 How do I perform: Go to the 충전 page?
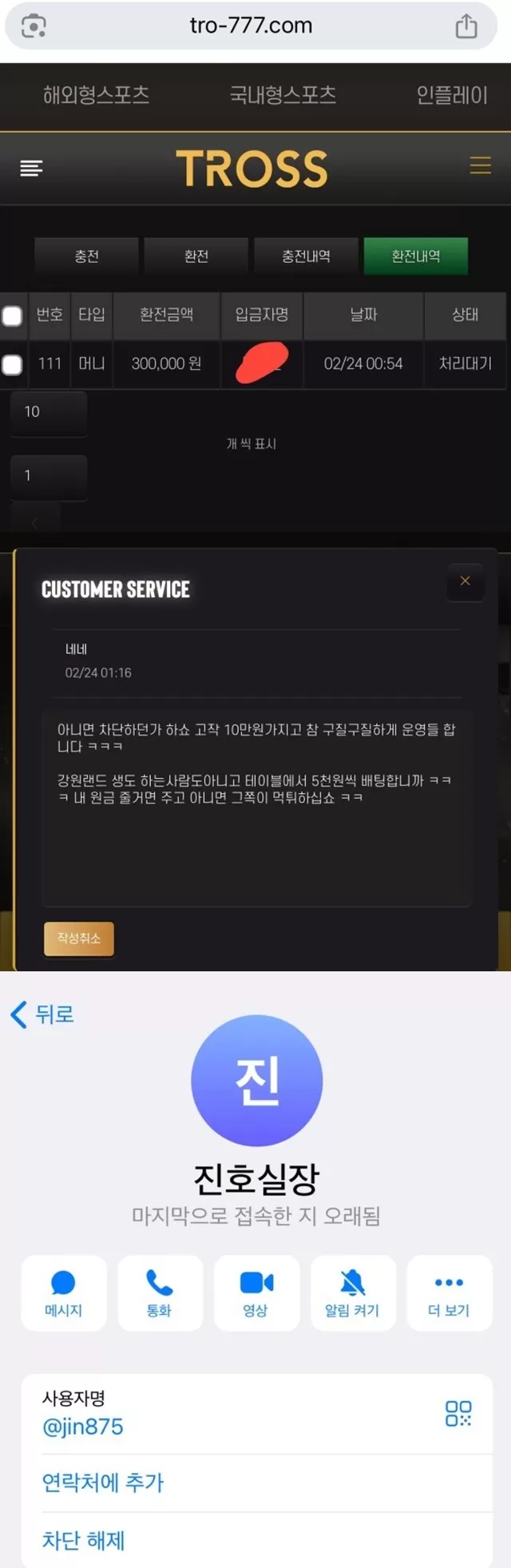pyautogui.click(x=86, y=256)
